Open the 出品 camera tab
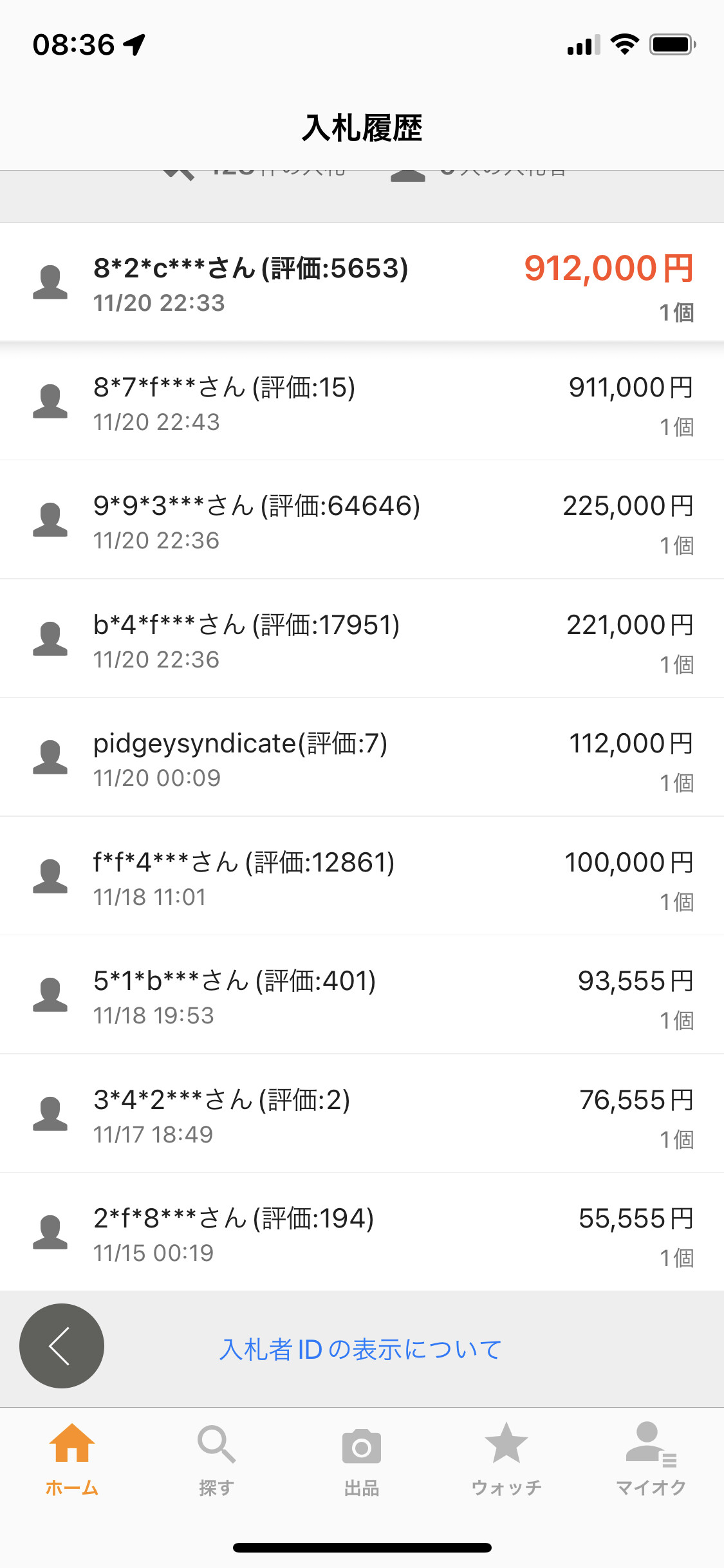The image size is (724, 1568). (362, 1460)
